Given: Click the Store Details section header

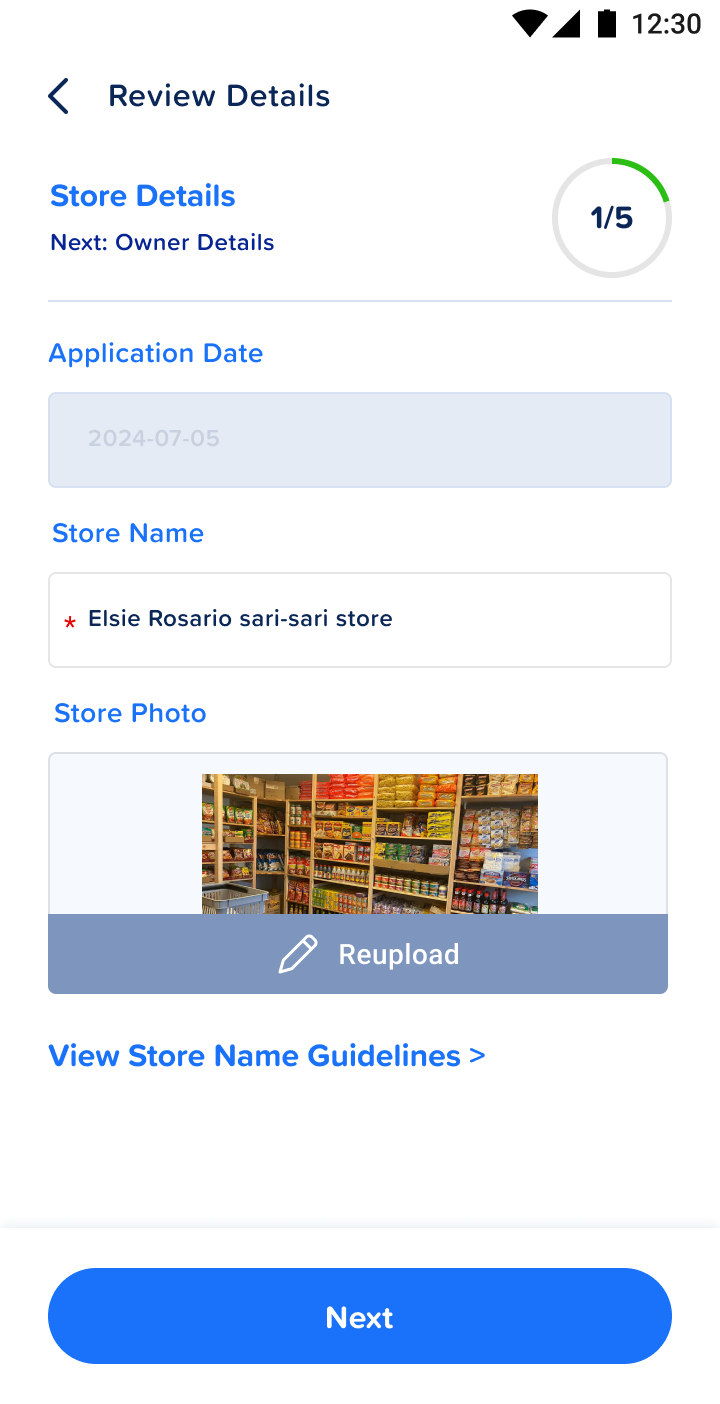Looking at the screenshot, I should pyautogui.click(x=142, y=196).
